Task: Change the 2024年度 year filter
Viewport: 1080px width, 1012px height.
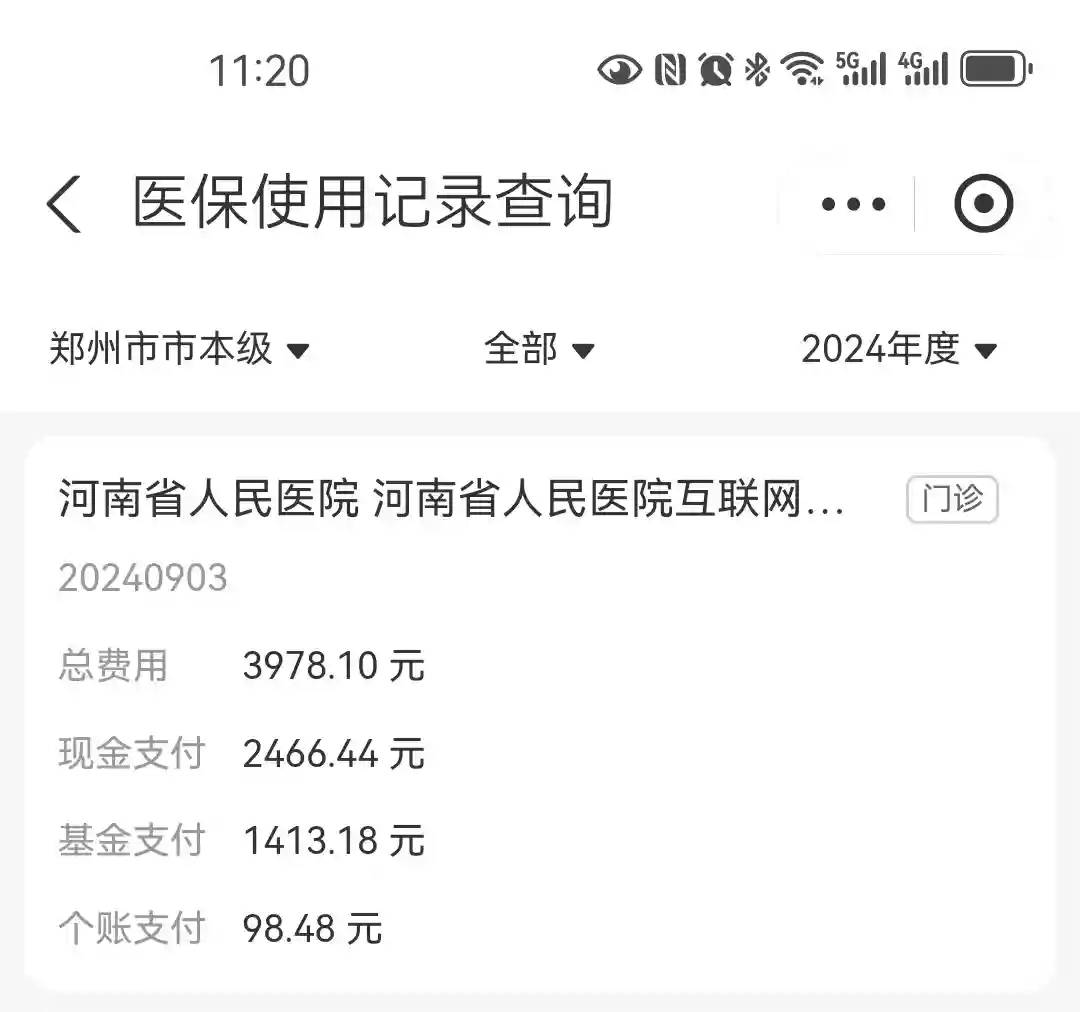Action: (899, 350)
